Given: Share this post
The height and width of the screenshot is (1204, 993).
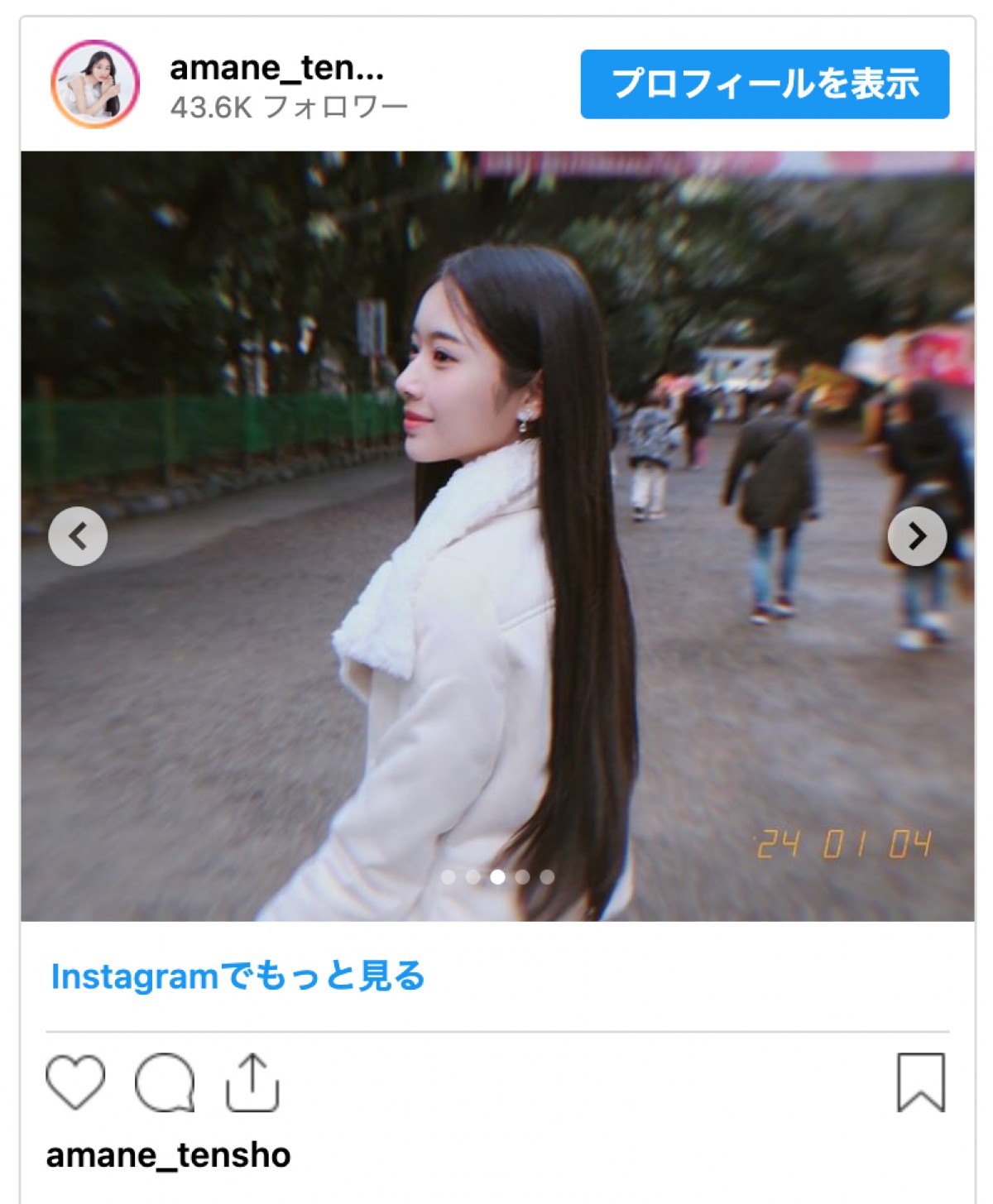Looking at the screenshot, I should 252,1082.
